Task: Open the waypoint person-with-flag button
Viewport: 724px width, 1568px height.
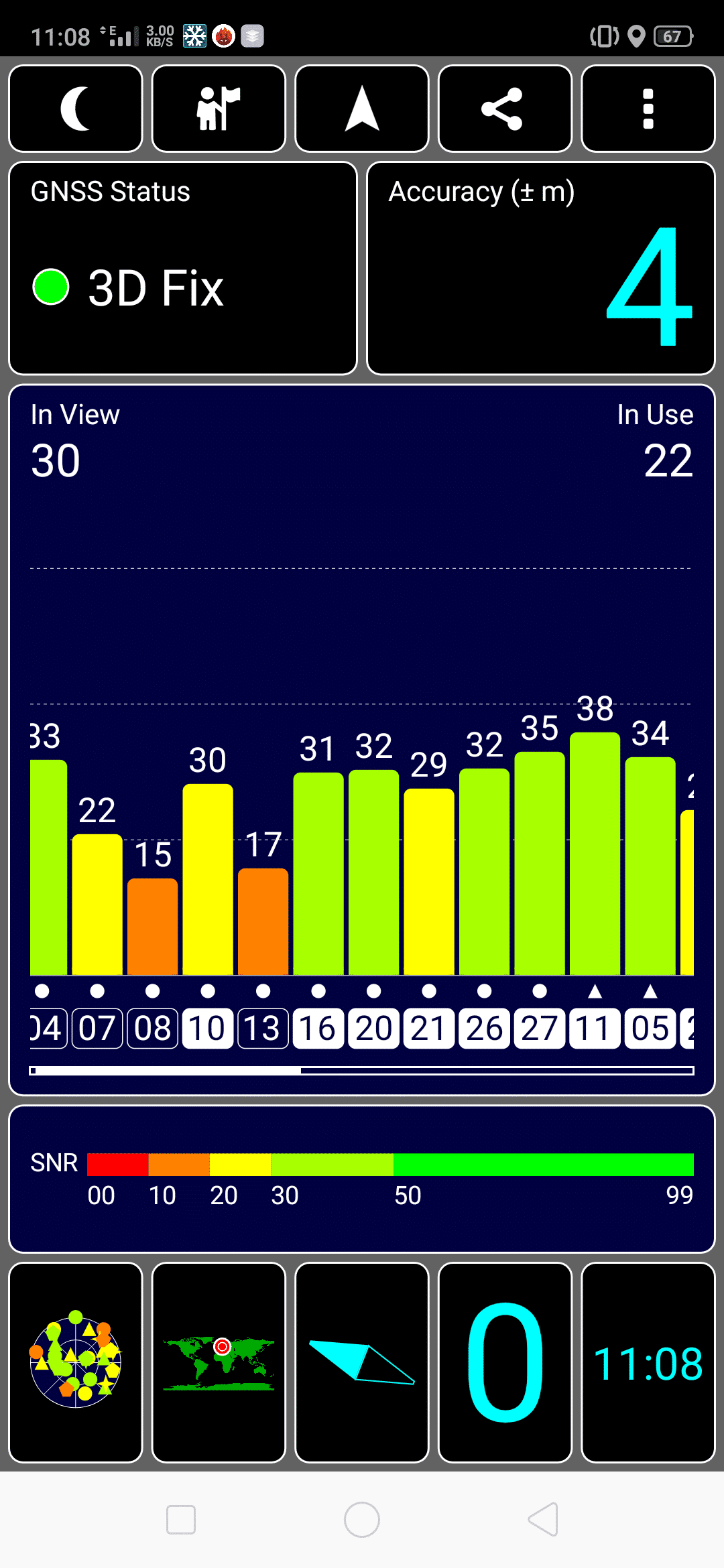Action: click(x=219, y=109)
